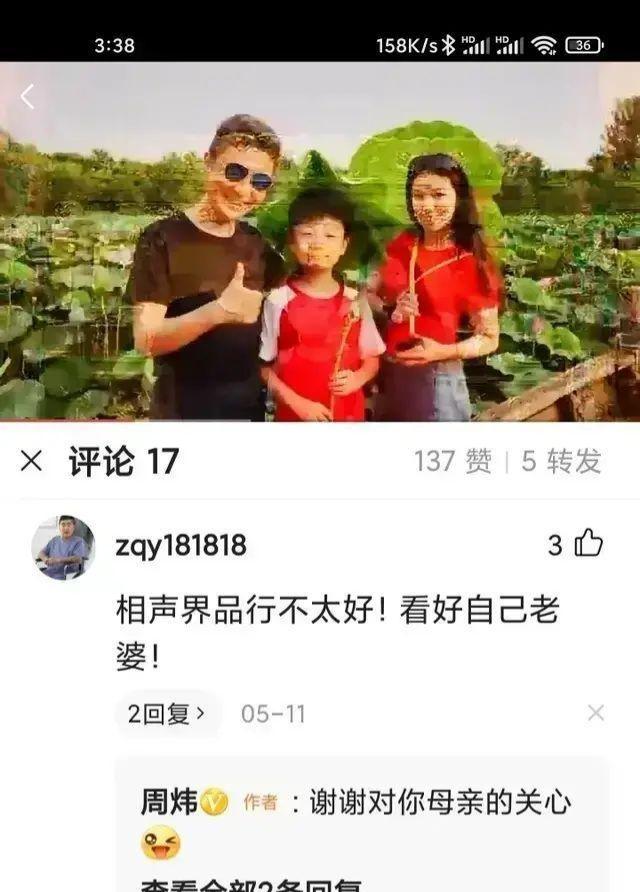Open zqy181818's profile avatar
This screenshot has height=892, width=640.
click(x=63, y=548)
